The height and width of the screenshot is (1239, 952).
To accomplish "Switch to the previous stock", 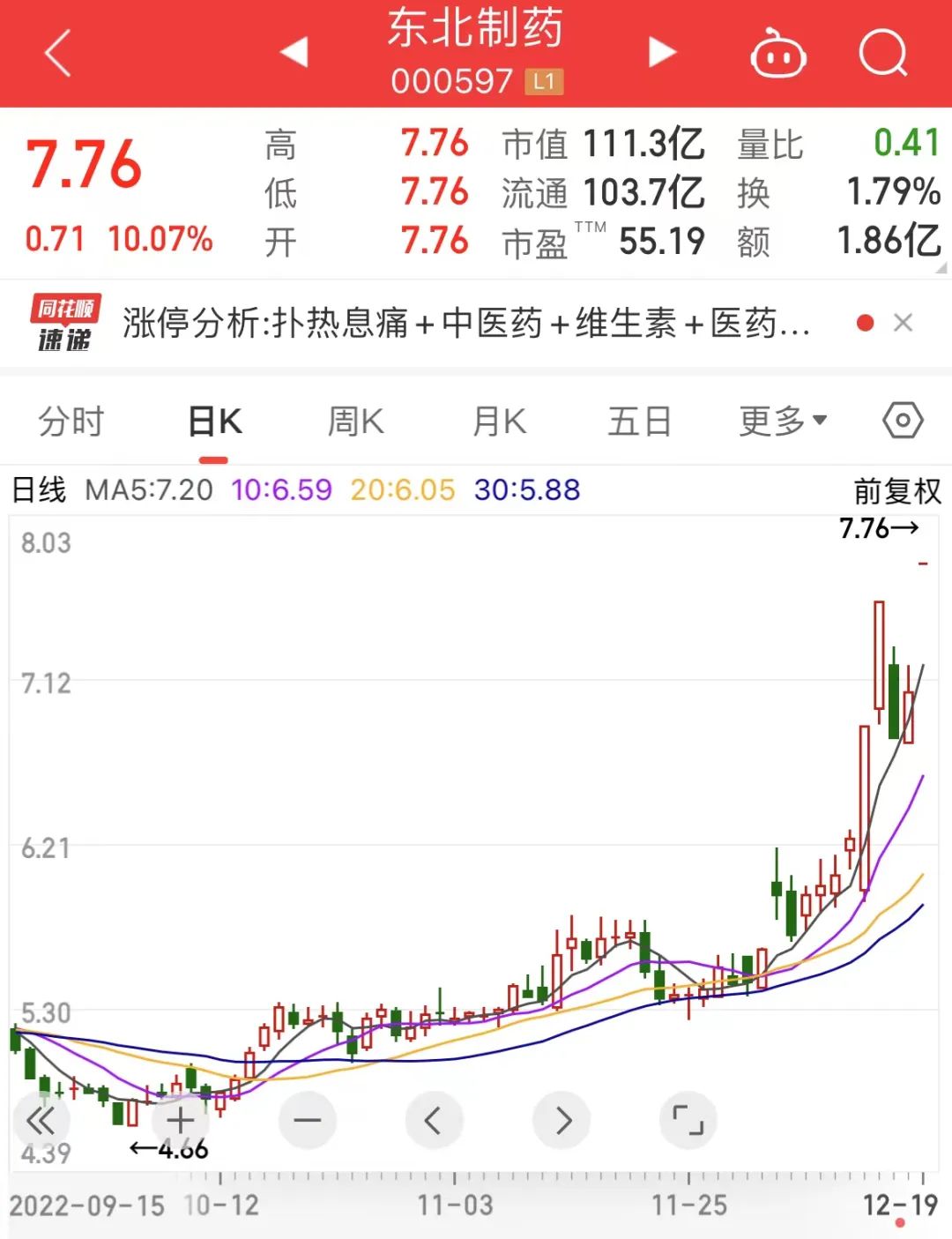I will 294,52.
